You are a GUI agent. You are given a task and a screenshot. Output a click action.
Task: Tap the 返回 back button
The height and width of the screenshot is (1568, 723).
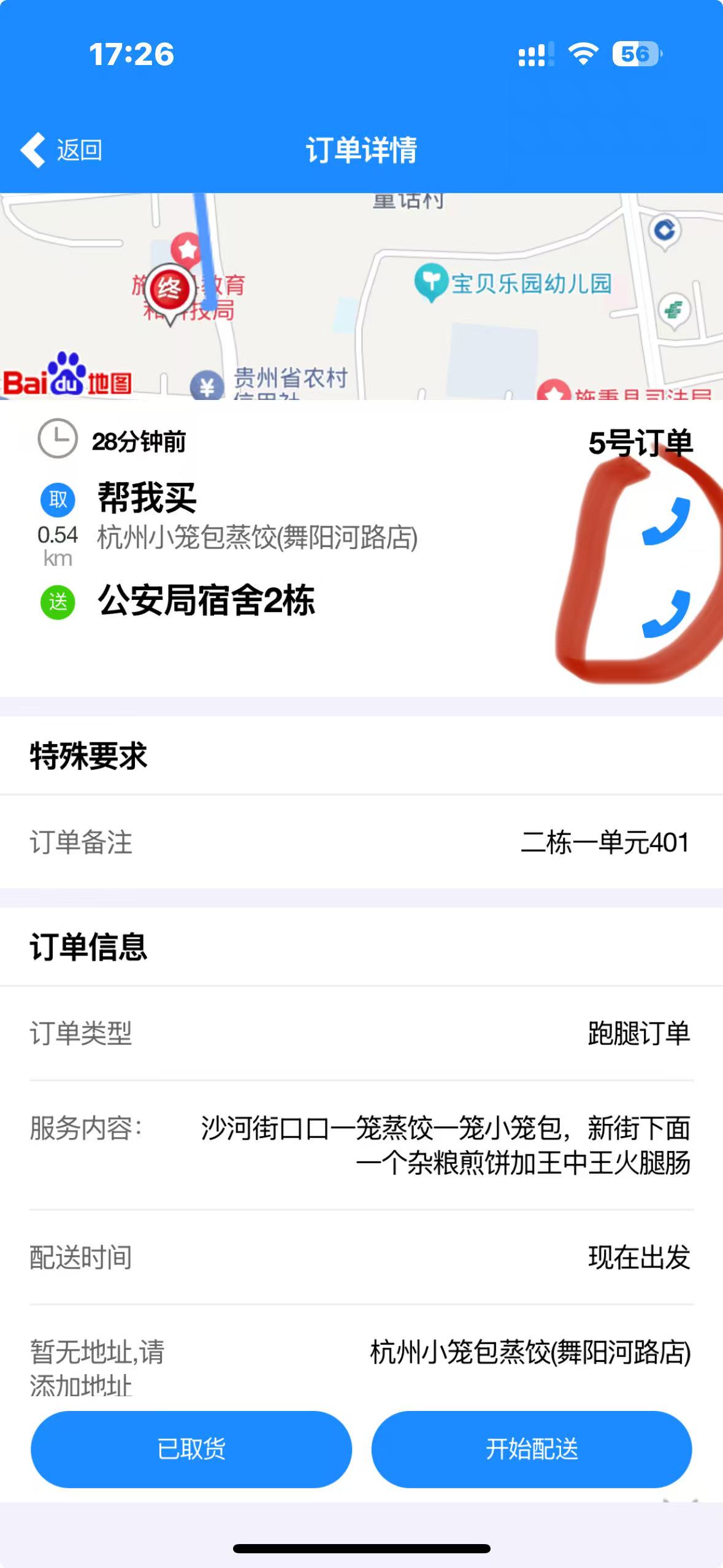61,150
